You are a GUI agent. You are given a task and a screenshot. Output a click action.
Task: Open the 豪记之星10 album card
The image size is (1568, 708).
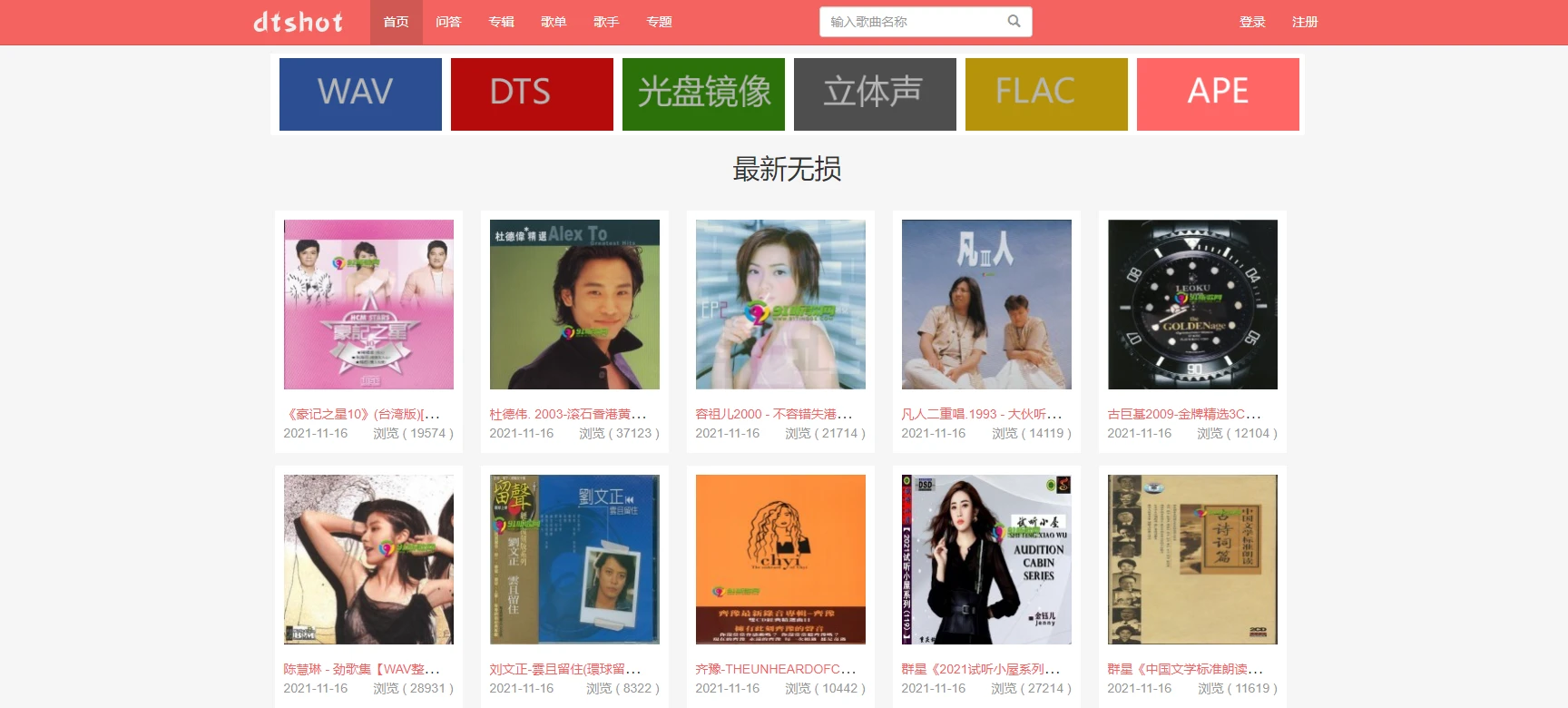pyautogui.click(x=368, y=305)
